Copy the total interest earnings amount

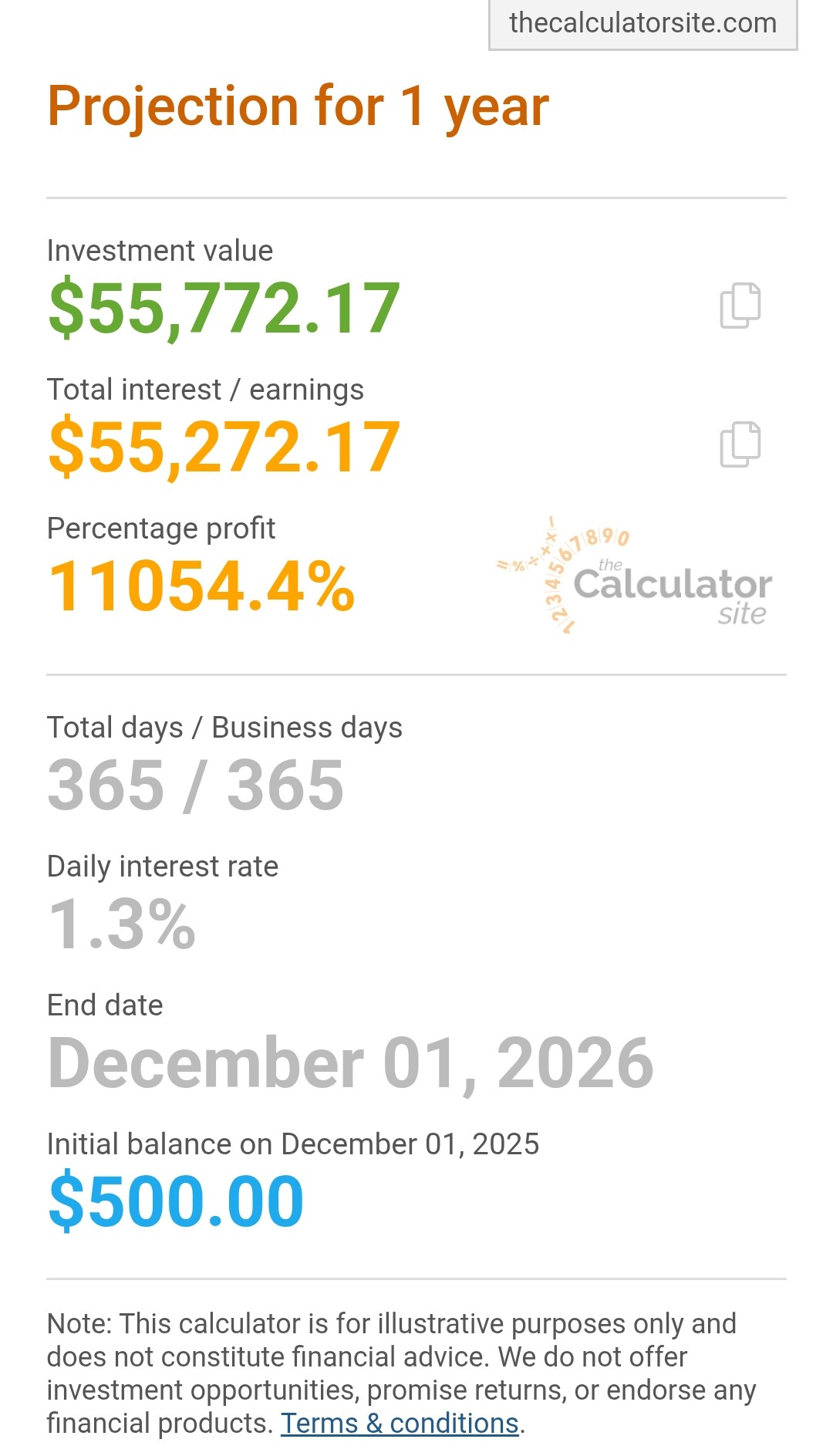[740, 444]
